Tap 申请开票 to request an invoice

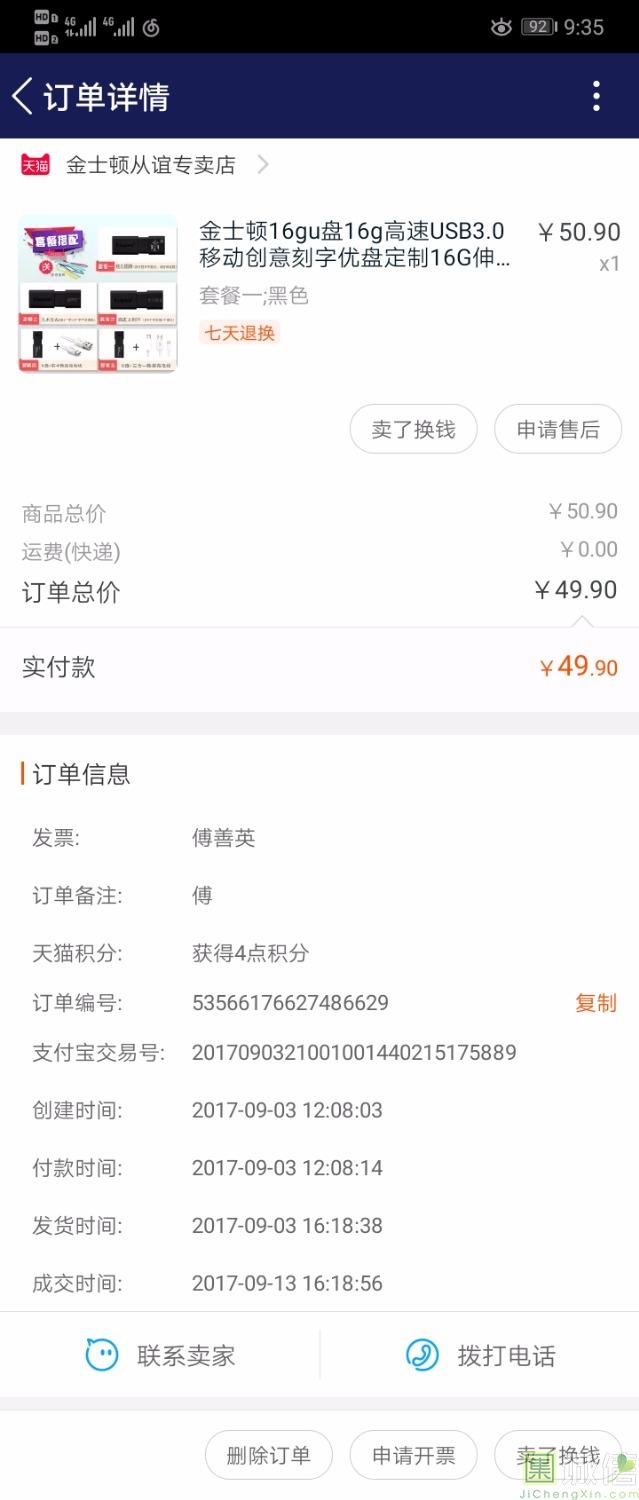(413, 1455)
